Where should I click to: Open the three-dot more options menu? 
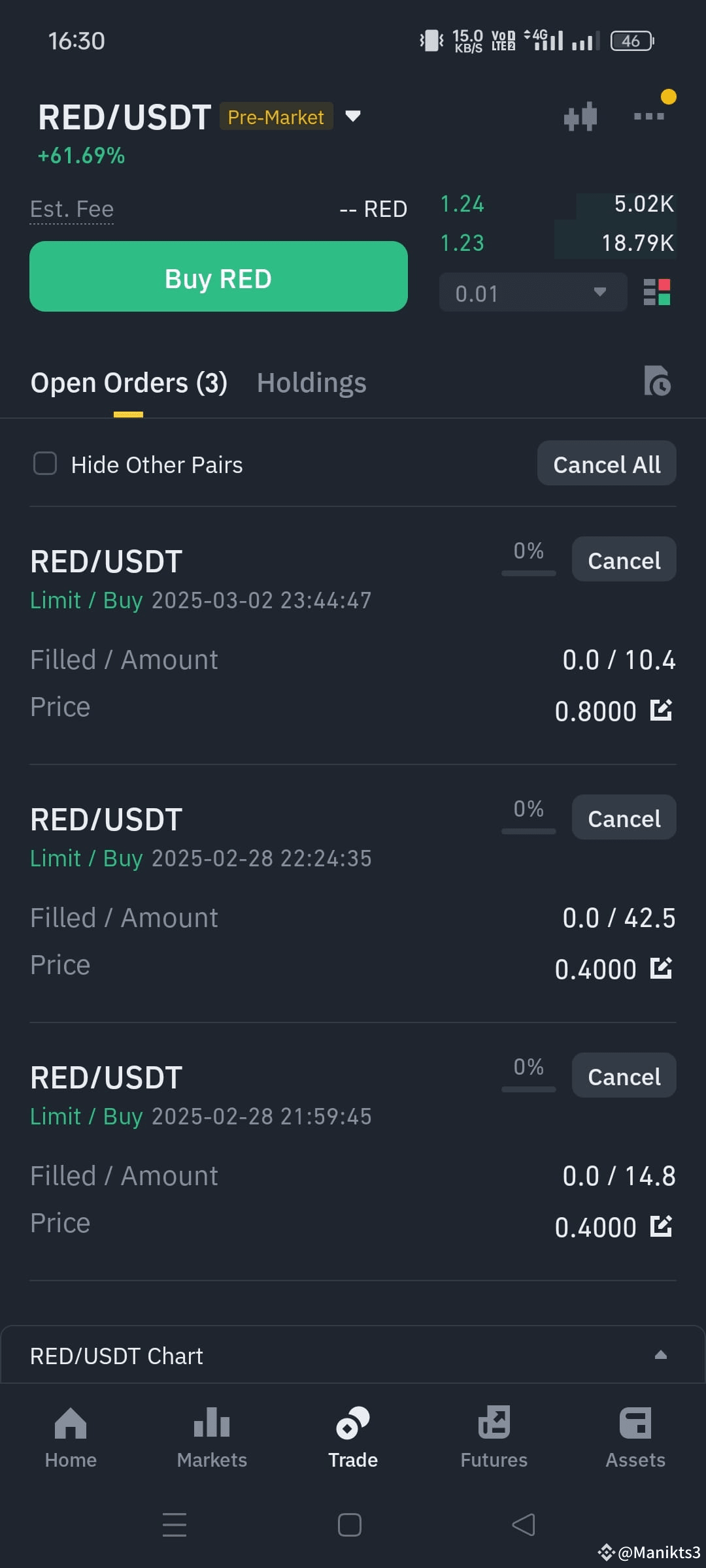[649, 116]
